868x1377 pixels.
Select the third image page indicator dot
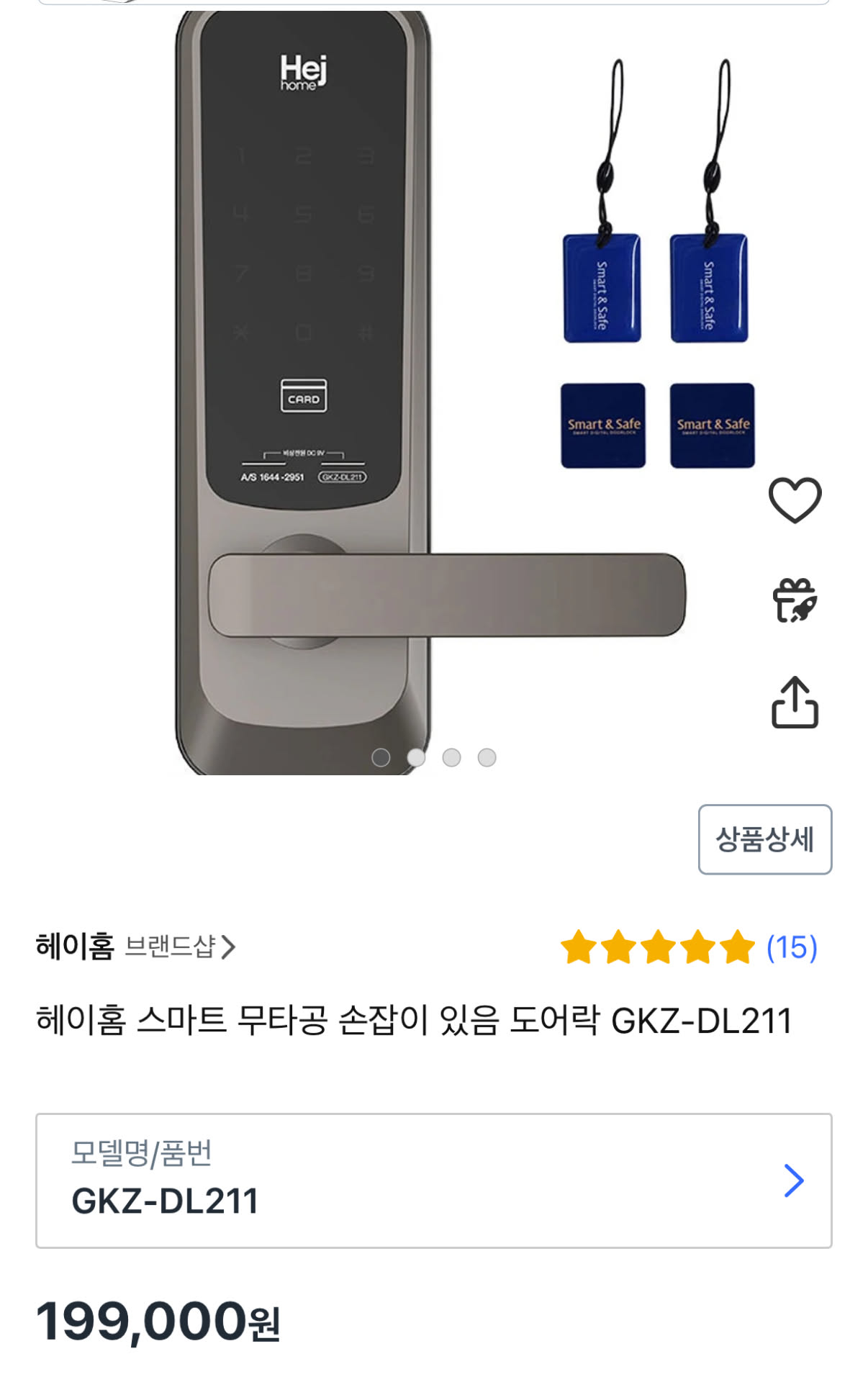[451, 757]
